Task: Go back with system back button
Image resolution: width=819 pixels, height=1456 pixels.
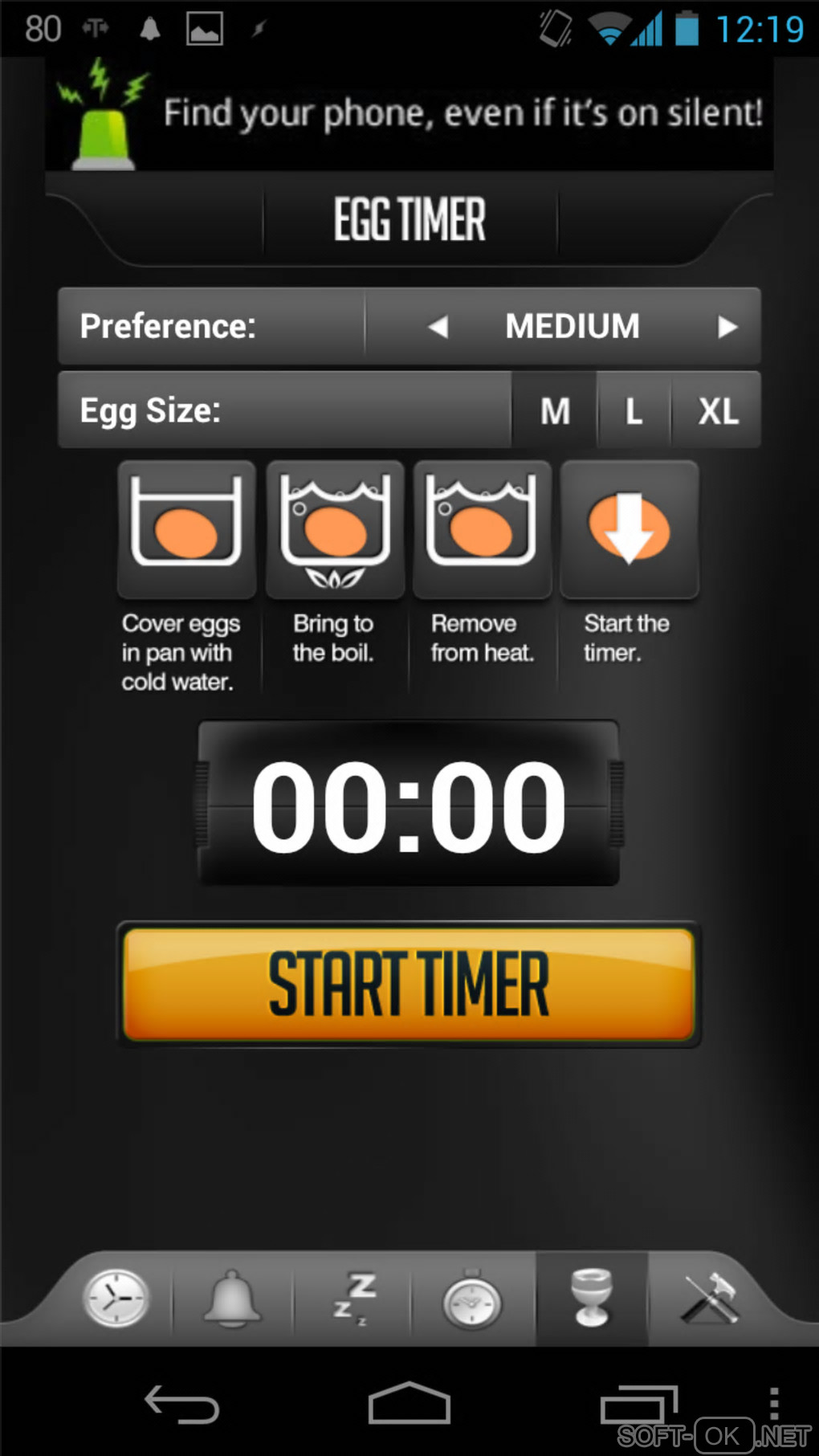Action: (x=181, y=1405)
